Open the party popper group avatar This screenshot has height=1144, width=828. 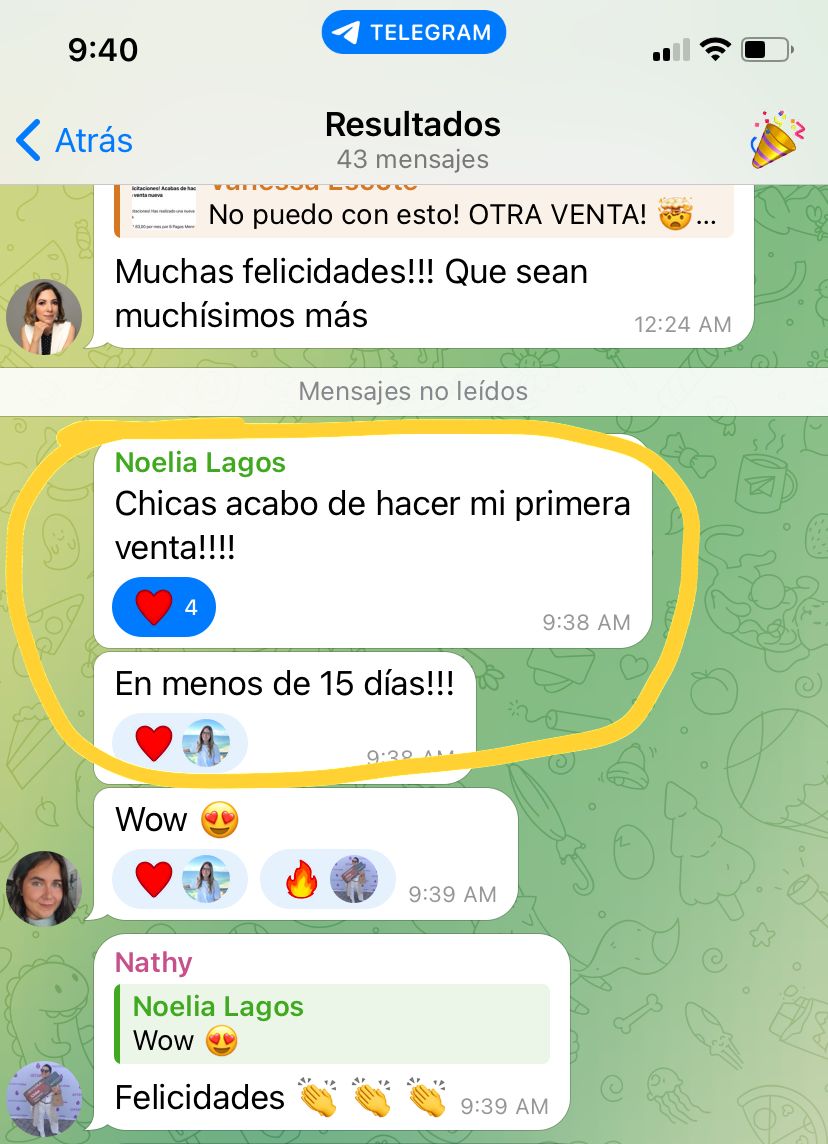(778, 140)
